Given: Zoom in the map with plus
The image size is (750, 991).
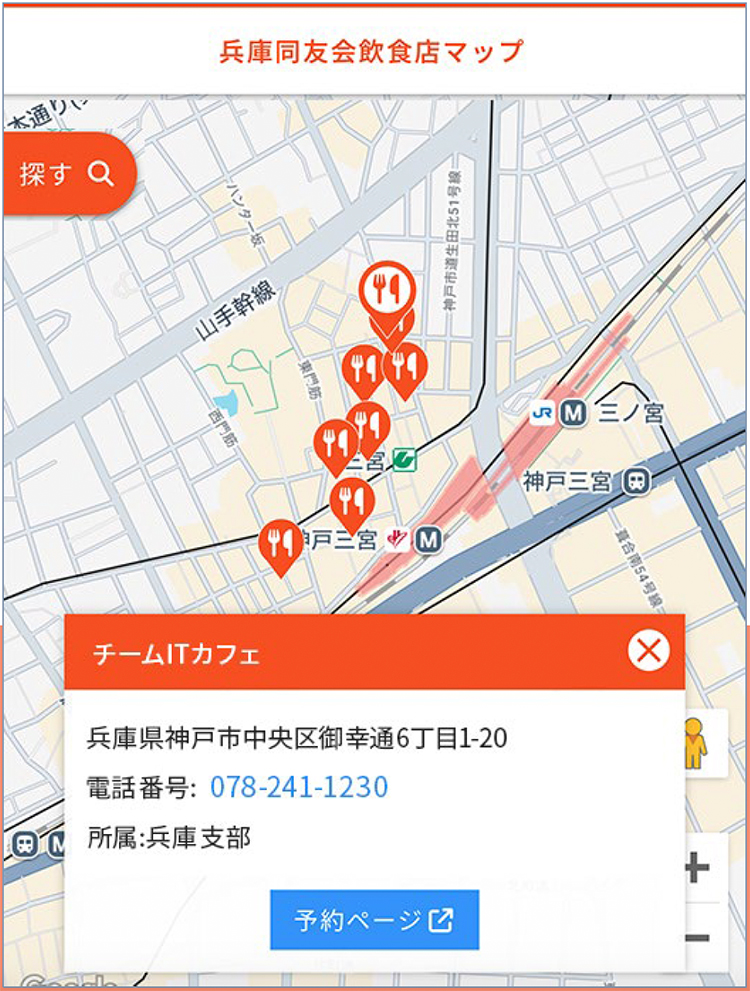Looking at the screenshot, I should 699,868.
